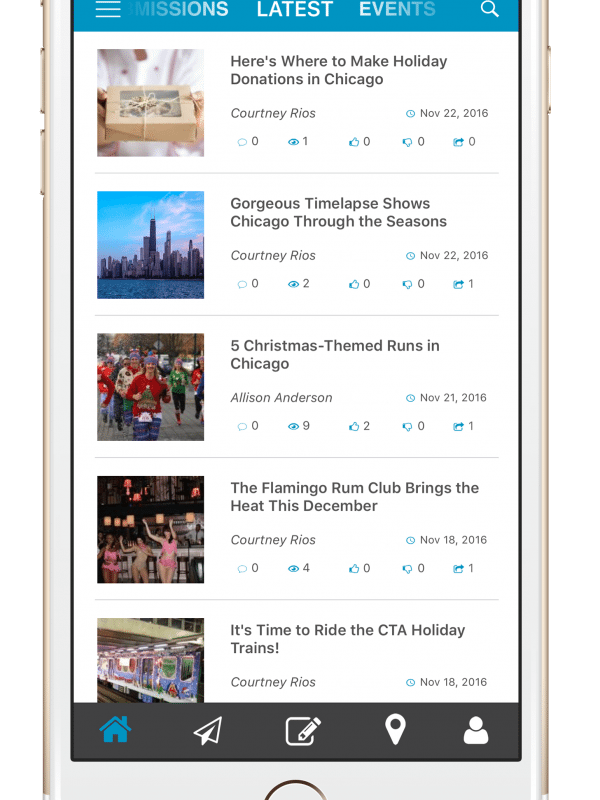Share the Gorgeous Timelapse article
The width and height of the screenshot is (600, 800).
(x=459, y=284)
